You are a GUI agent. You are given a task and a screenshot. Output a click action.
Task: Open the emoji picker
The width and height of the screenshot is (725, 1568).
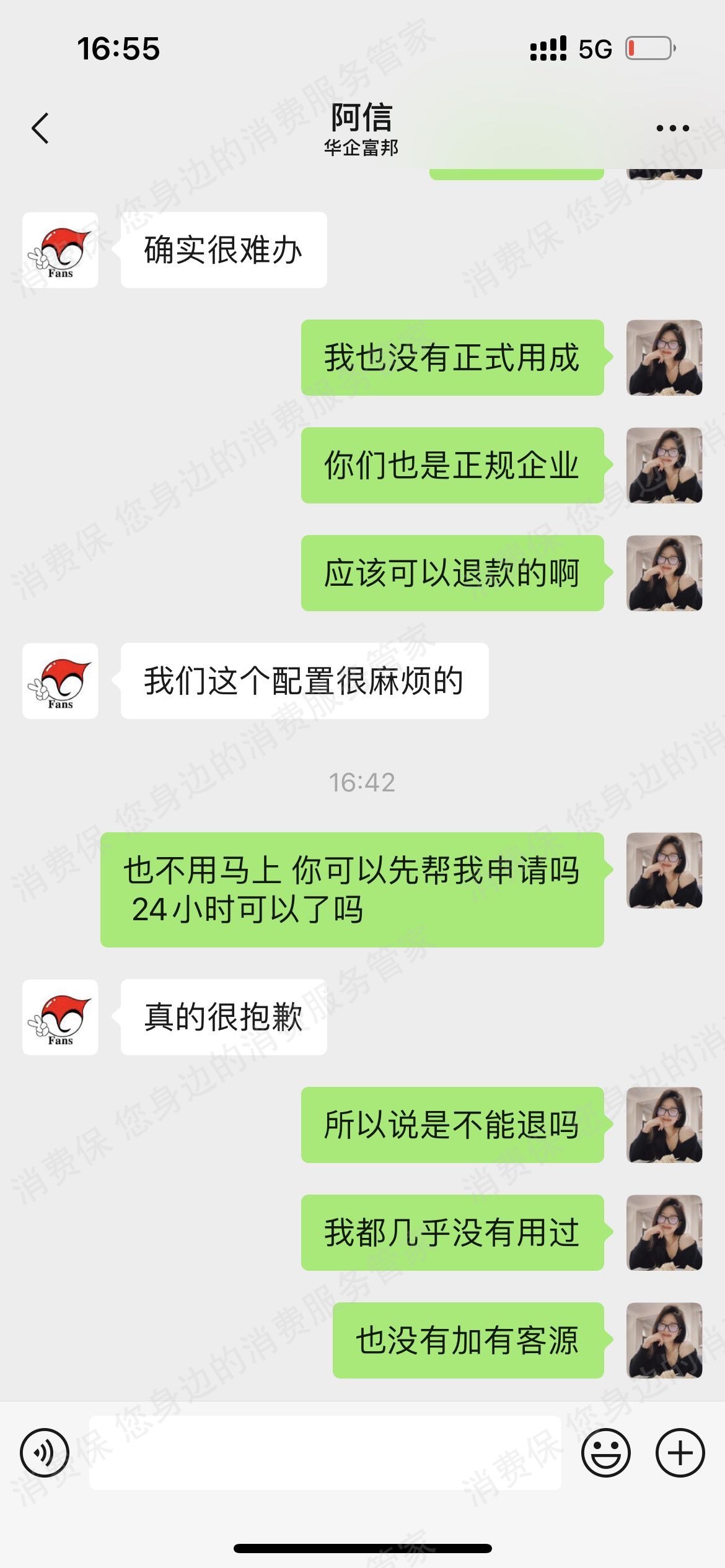click(x=605, y=1453)
